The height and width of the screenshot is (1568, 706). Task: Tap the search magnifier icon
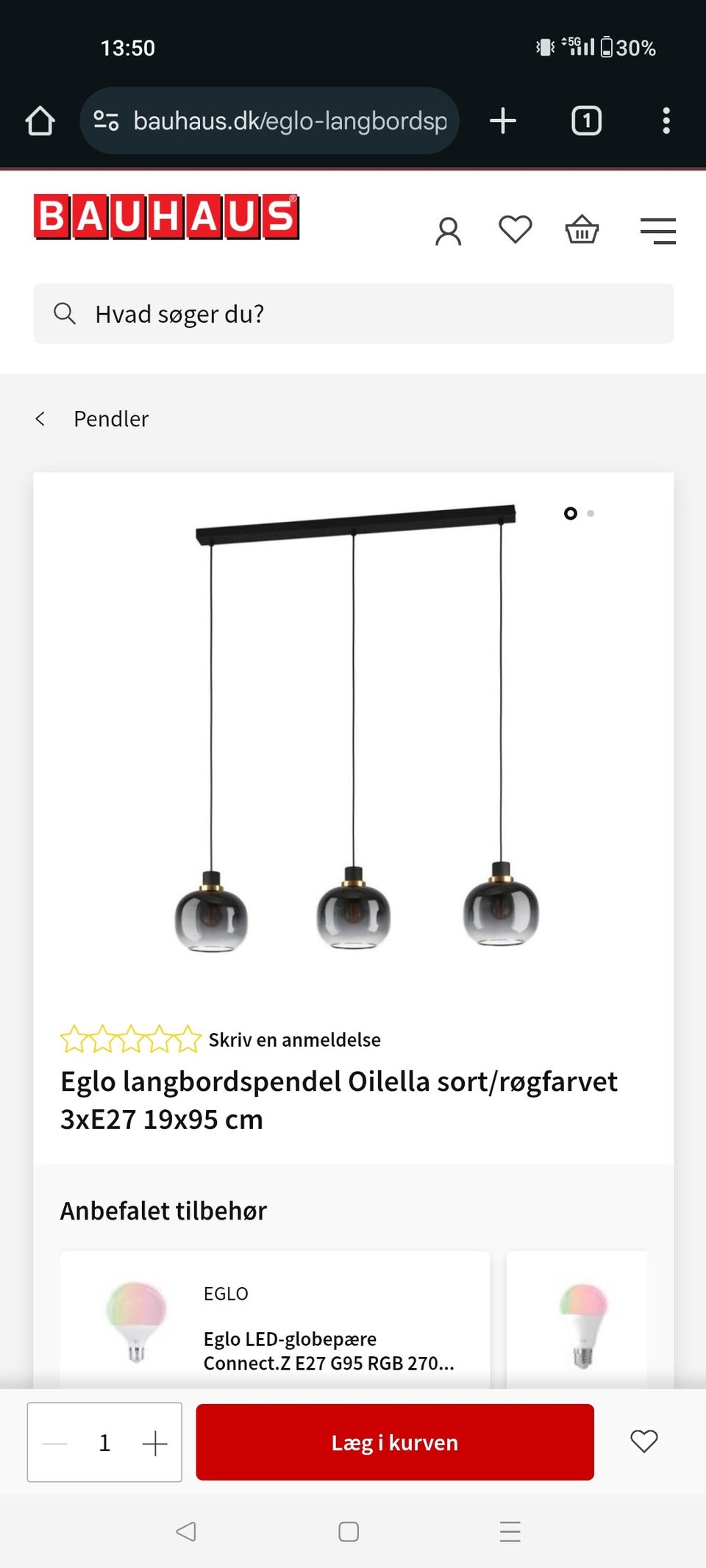coord(65,314)
